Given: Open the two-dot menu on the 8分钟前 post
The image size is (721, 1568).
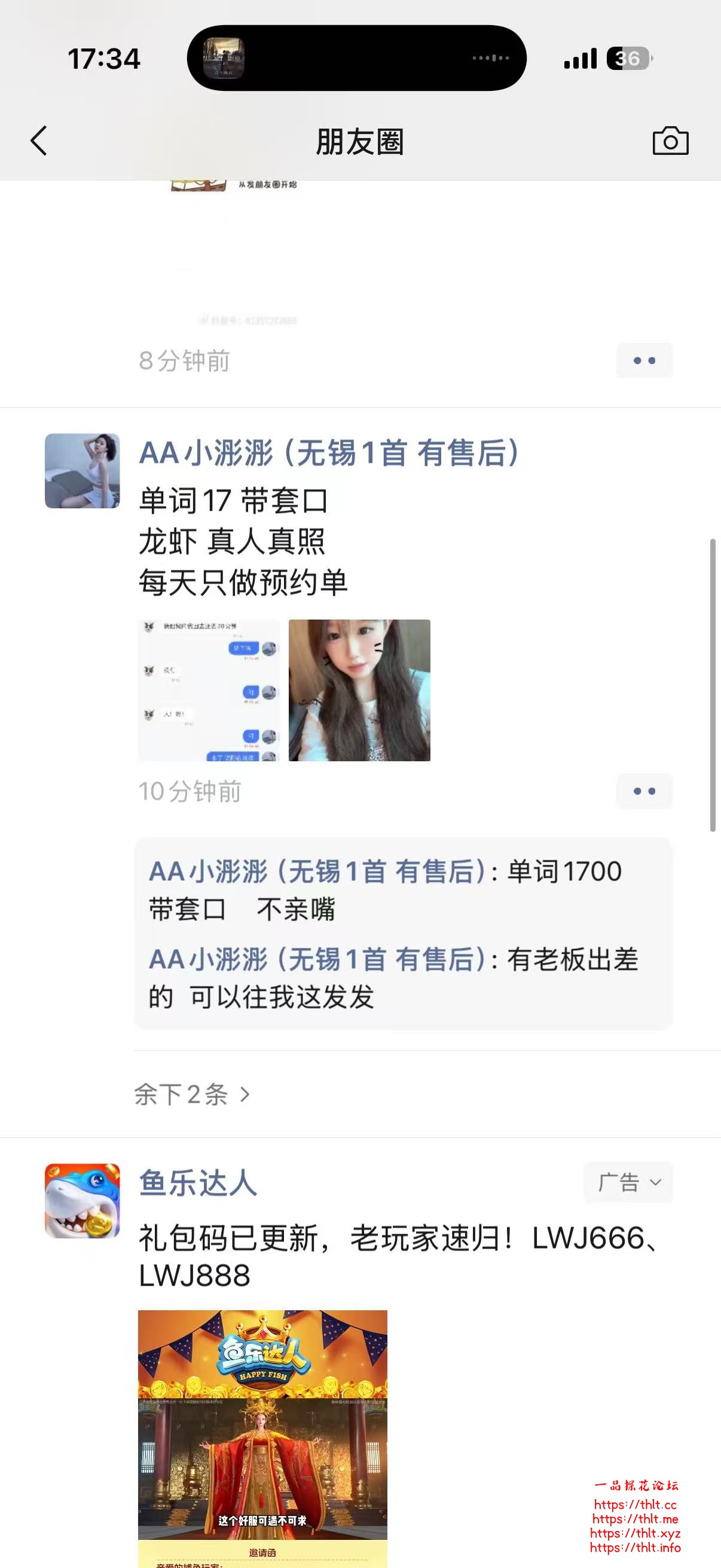Looking at the screenshot, I should click(x=644, y=360).
